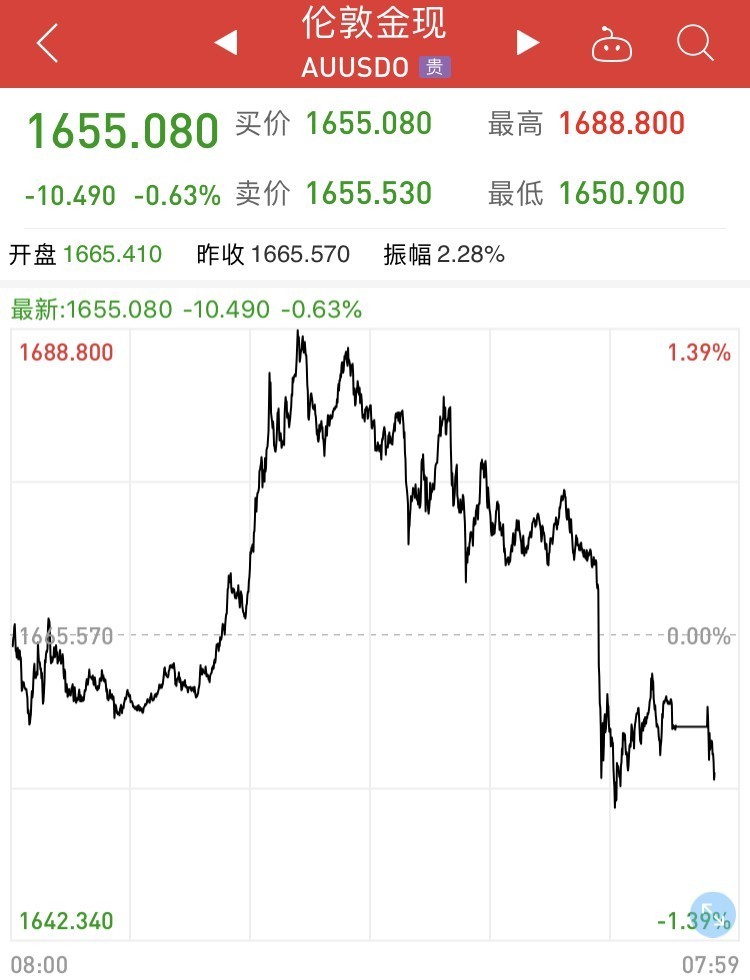This screenshot has width=750, height=980.
Task: Tap the 开盘 price 1665.410
Action: tap(115, 255)
